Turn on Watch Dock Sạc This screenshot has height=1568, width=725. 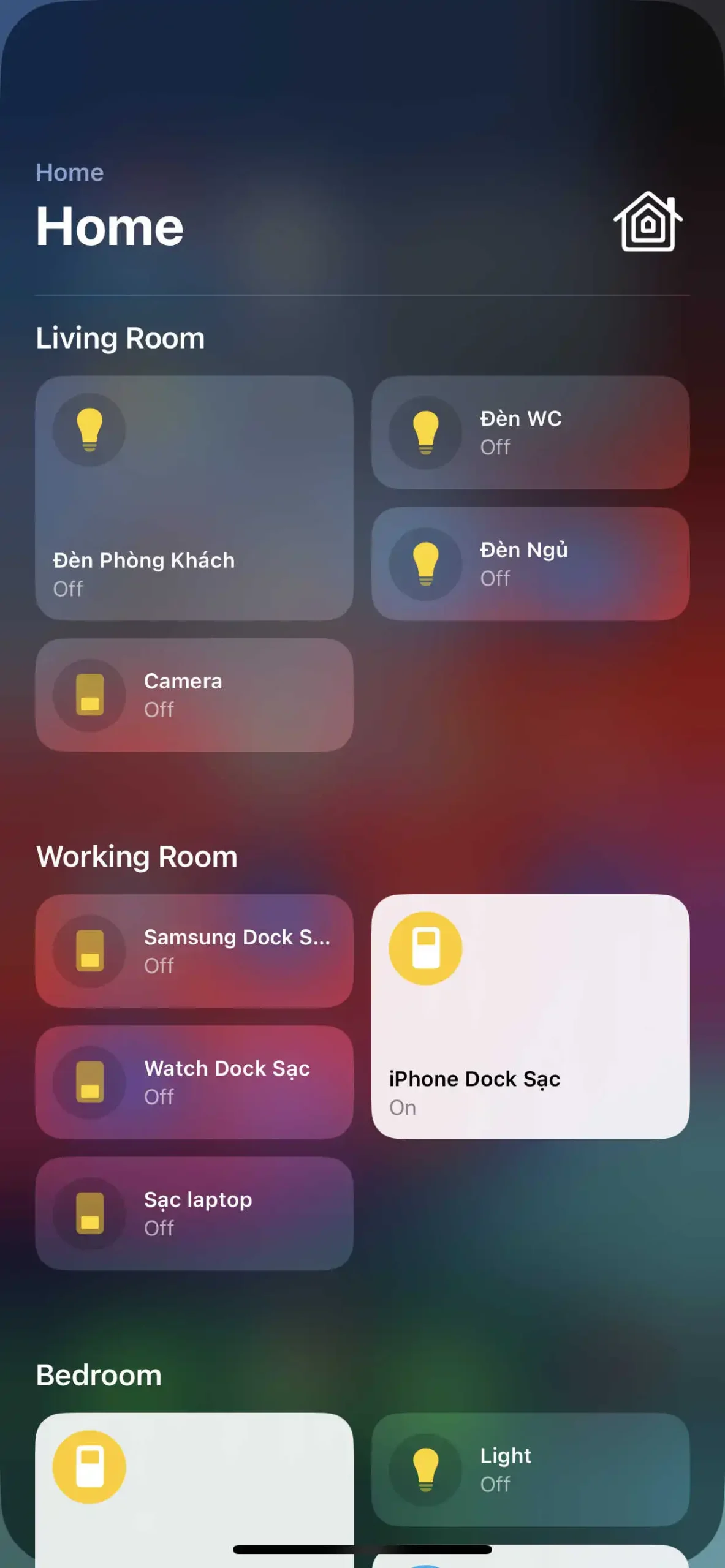click(89, 1082)
